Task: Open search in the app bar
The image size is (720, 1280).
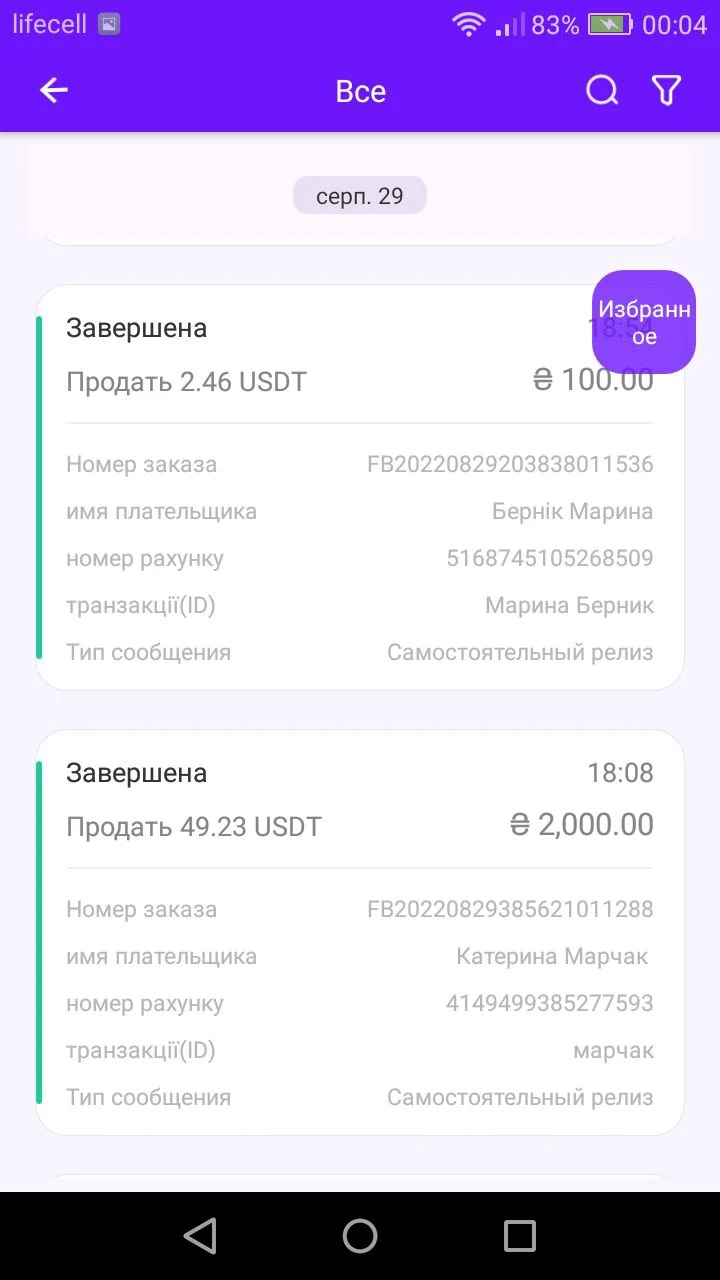Action: click(x=602, y=91)
